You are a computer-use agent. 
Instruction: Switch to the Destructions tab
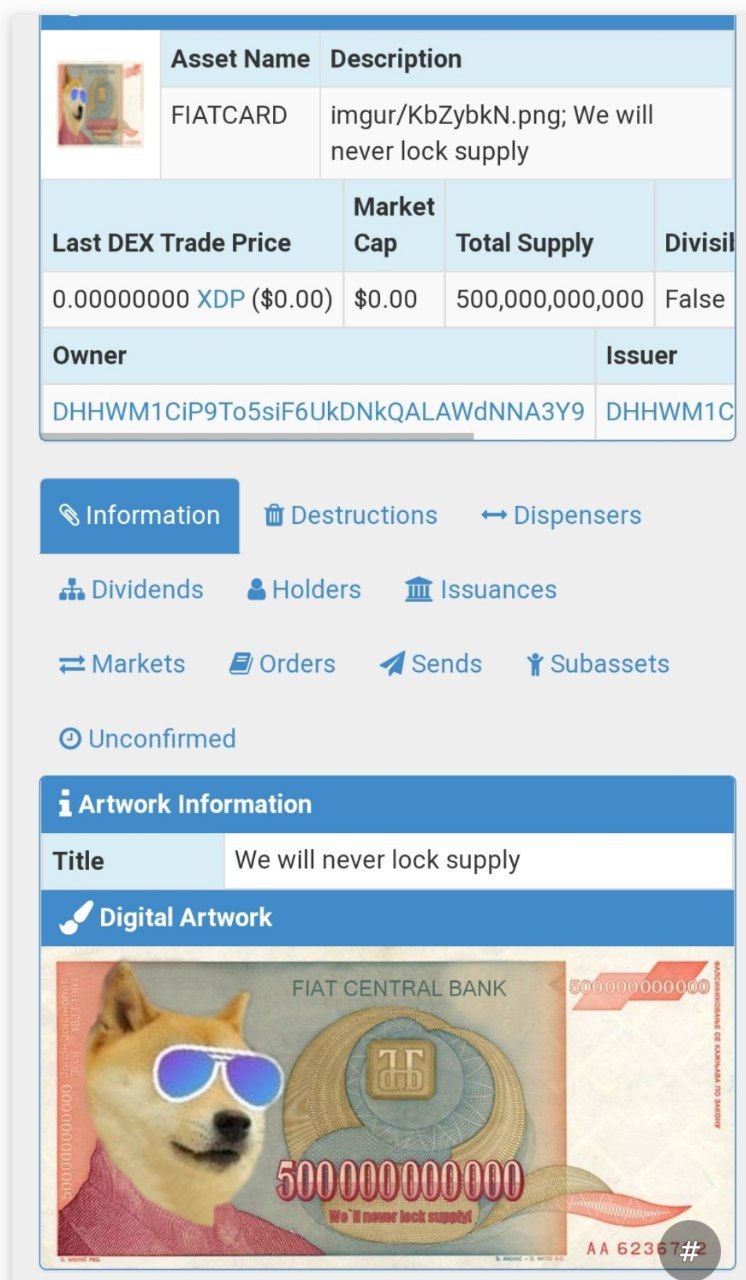point(350,516)
